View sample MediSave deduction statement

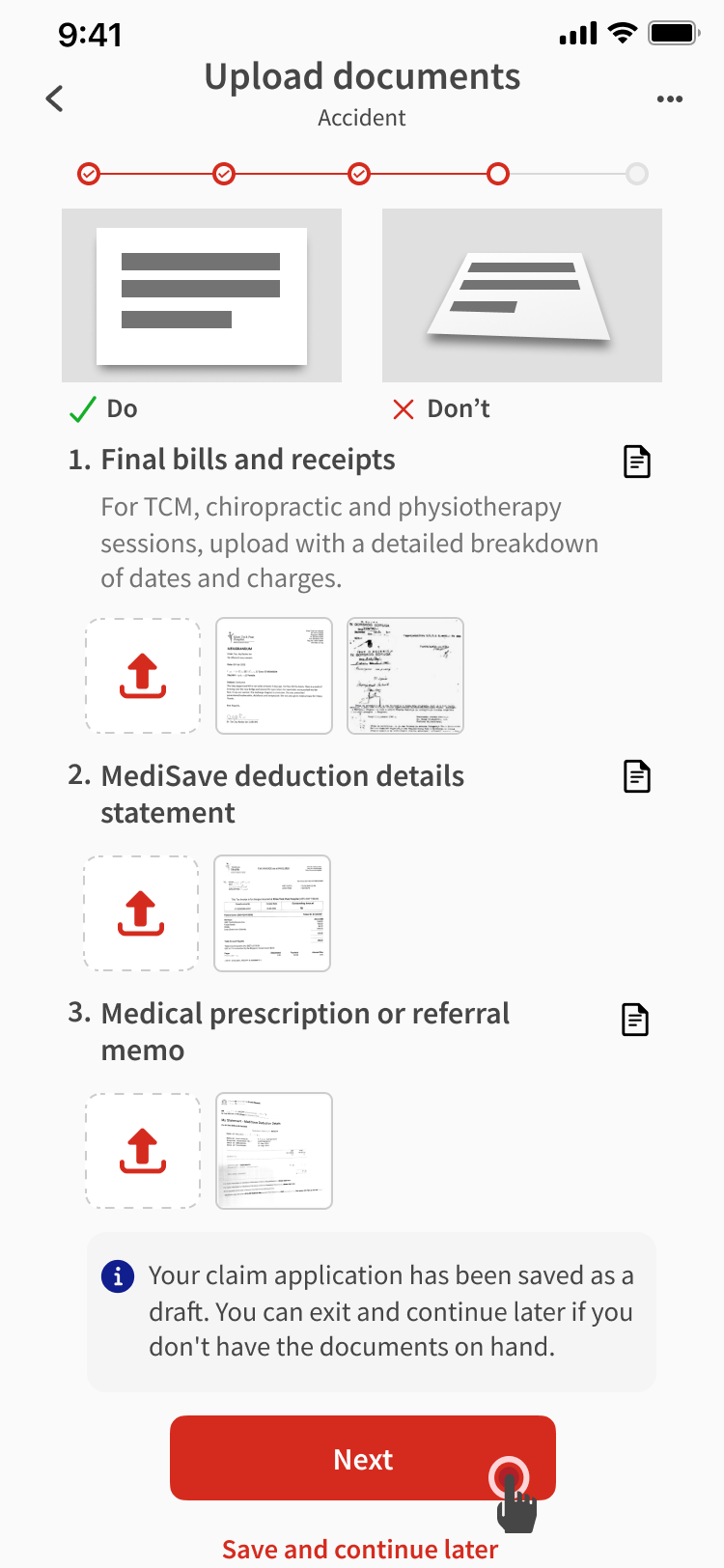(x=637, y=776)
